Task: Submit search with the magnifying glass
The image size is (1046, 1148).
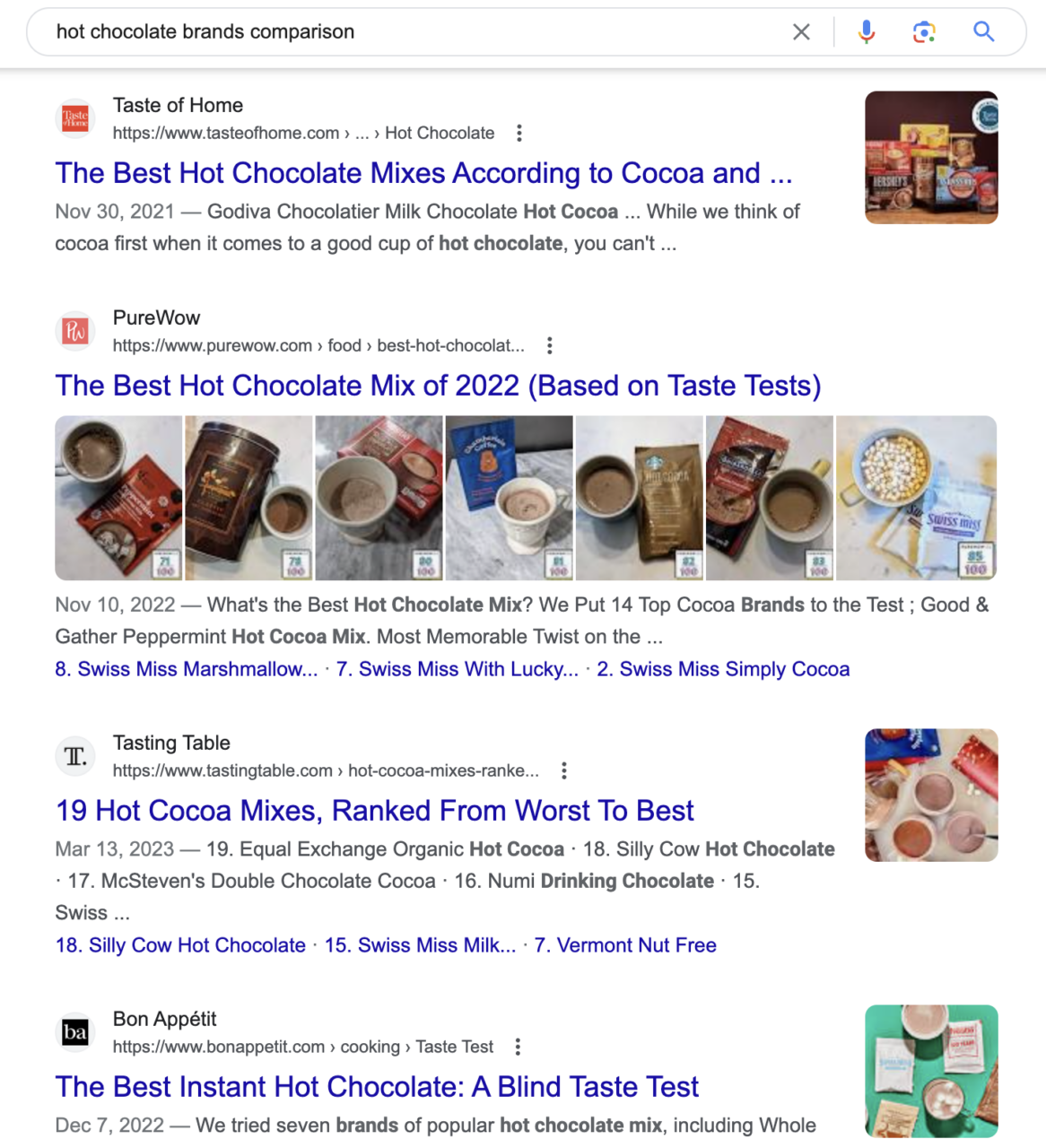Action: pyautogui.click(x=984, y=32)
